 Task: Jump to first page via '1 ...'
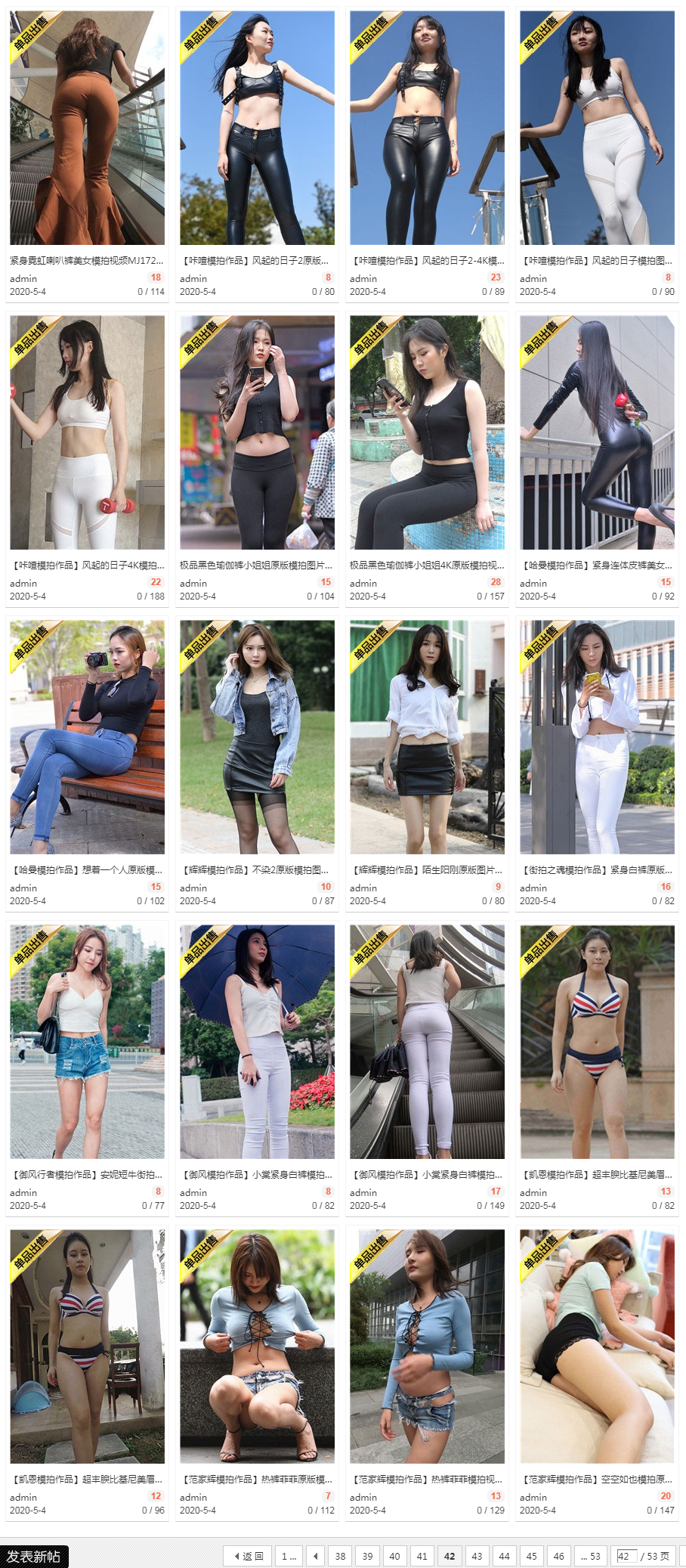point(289,1556)
